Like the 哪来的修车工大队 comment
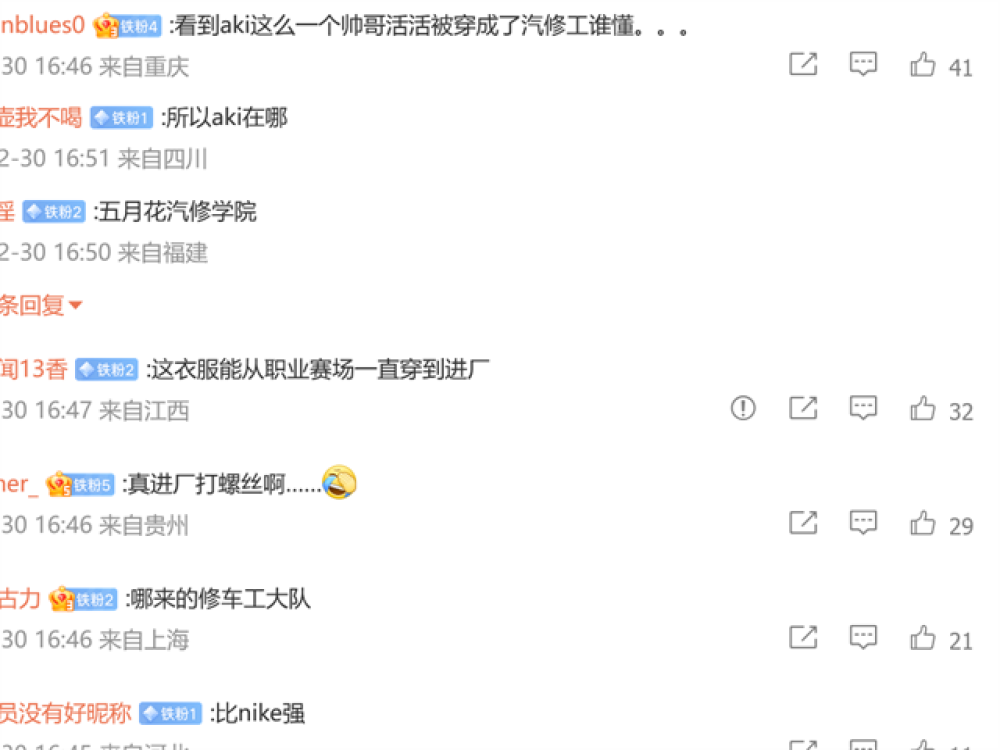This screenshot has height=750, width=1000. (923, 638)
